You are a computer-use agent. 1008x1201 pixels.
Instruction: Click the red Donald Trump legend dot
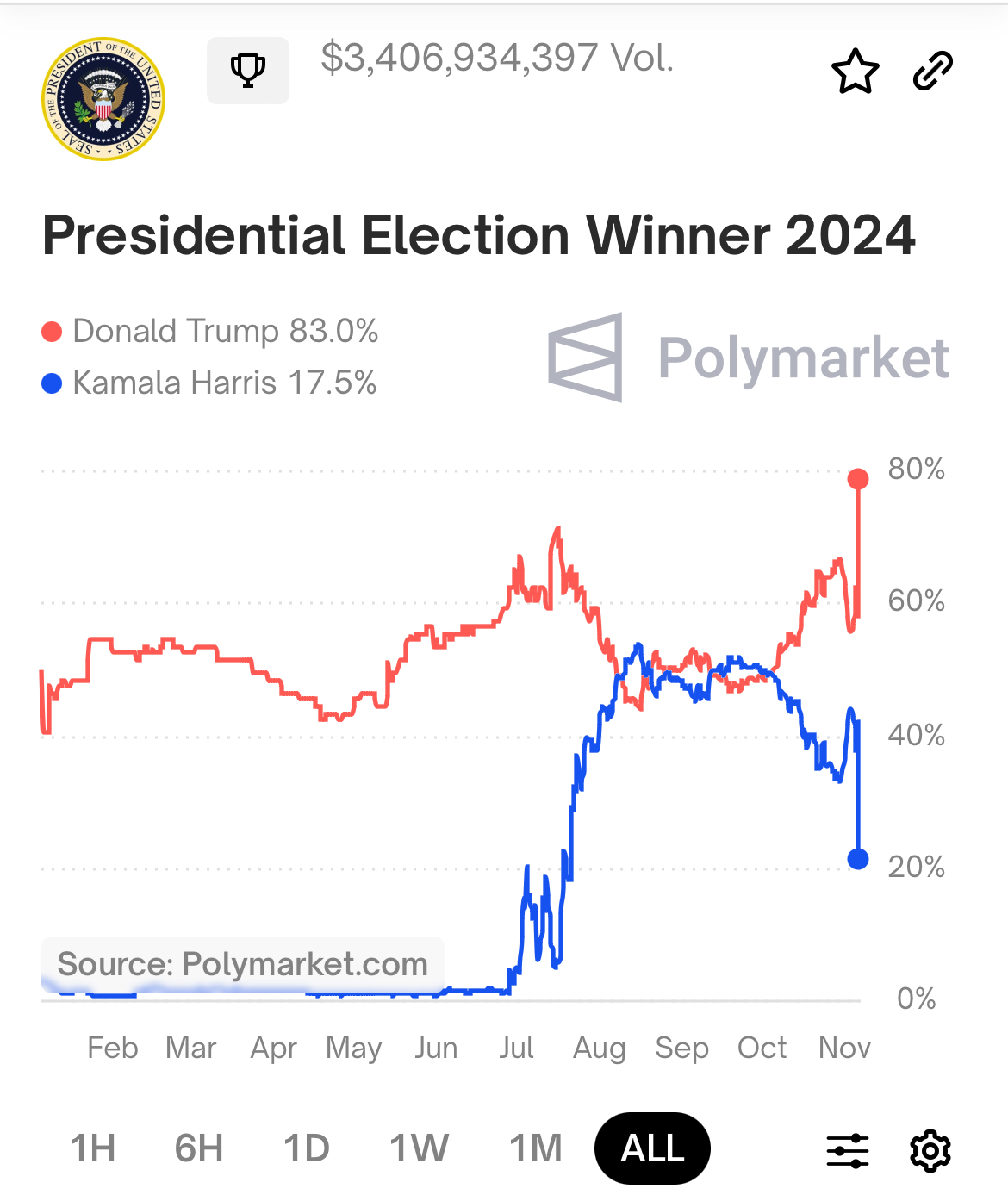point(50,330)
